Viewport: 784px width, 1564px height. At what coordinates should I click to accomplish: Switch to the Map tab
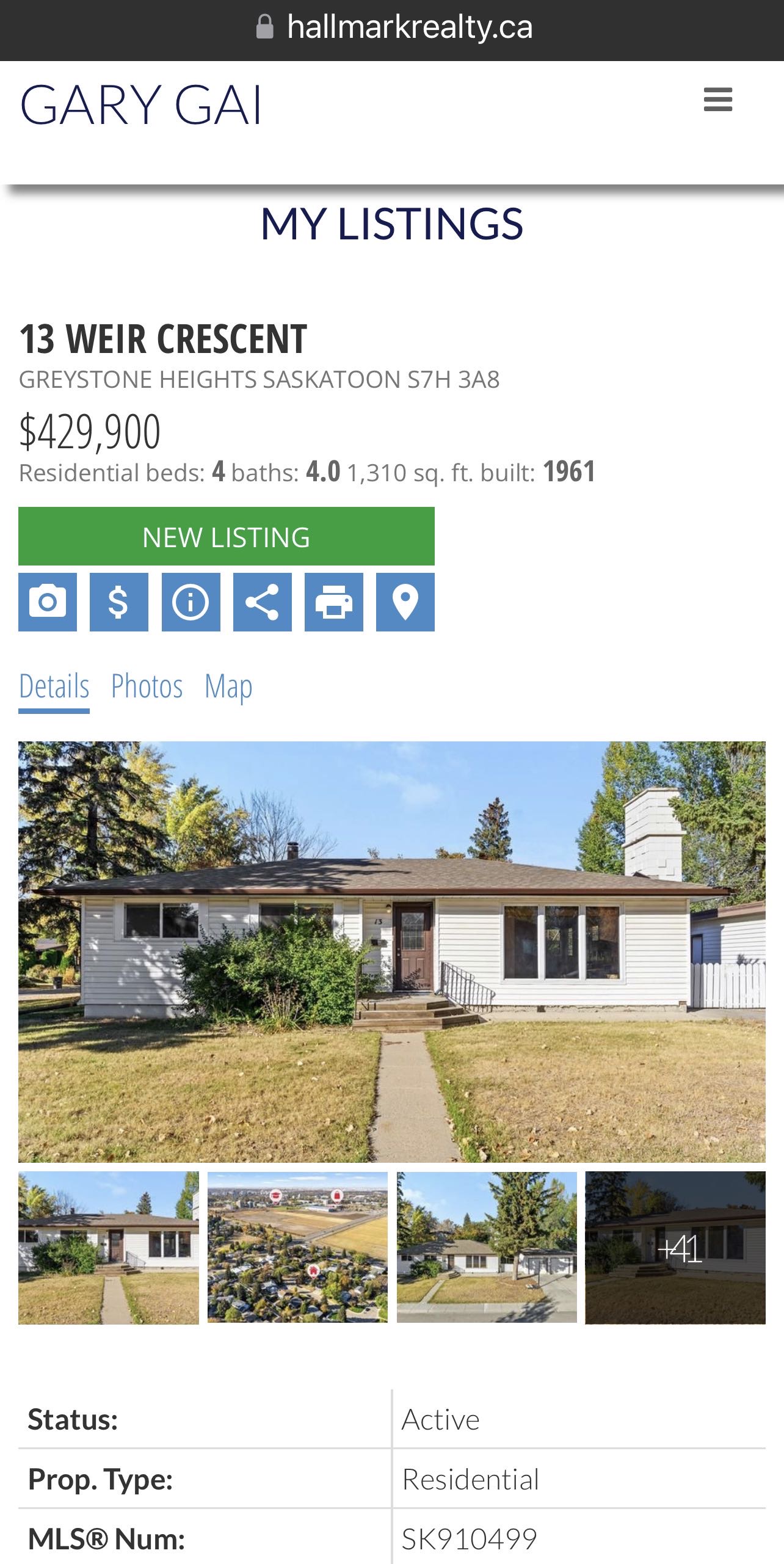[x=228, y=686]
